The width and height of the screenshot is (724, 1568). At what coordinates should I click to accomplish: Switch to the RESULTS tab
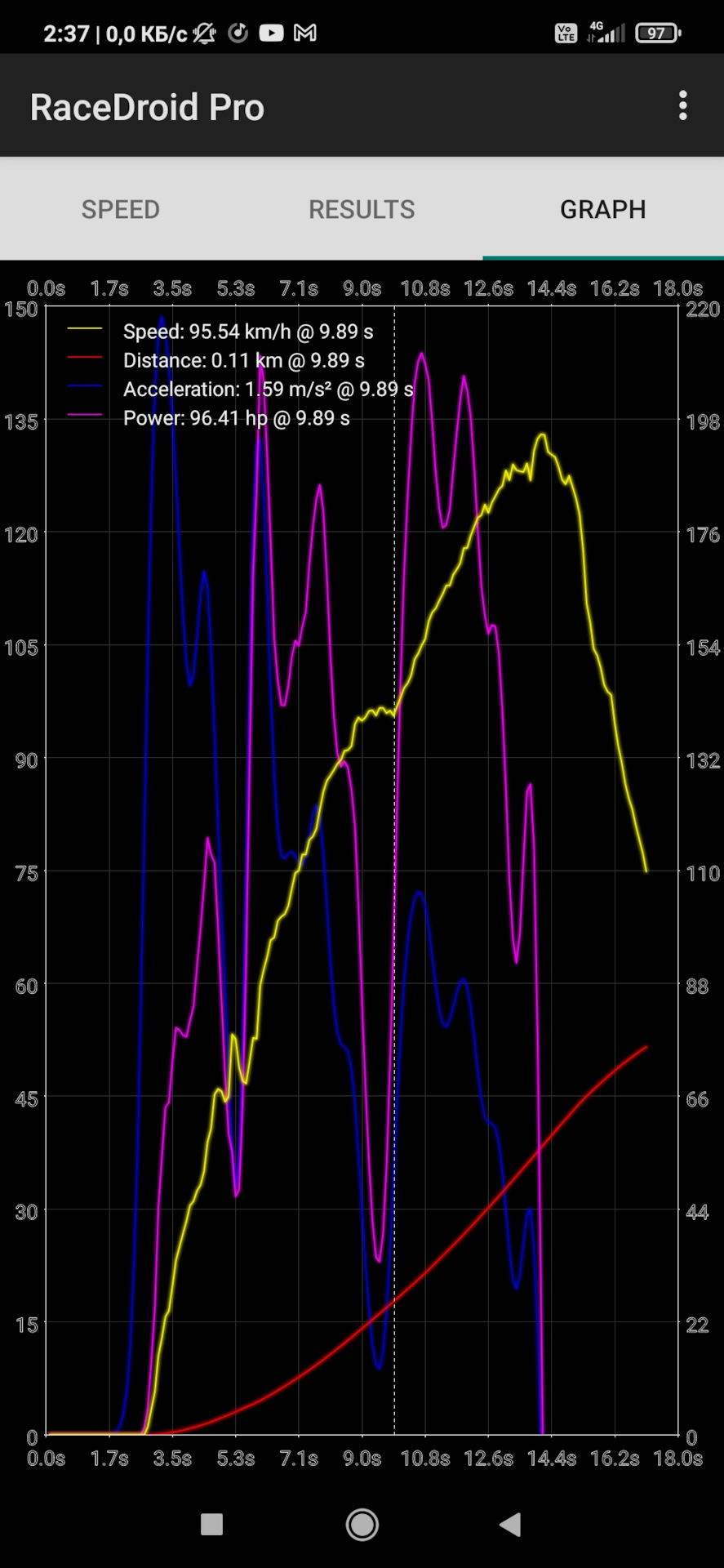pyautogui.click(x=362, y=209)
